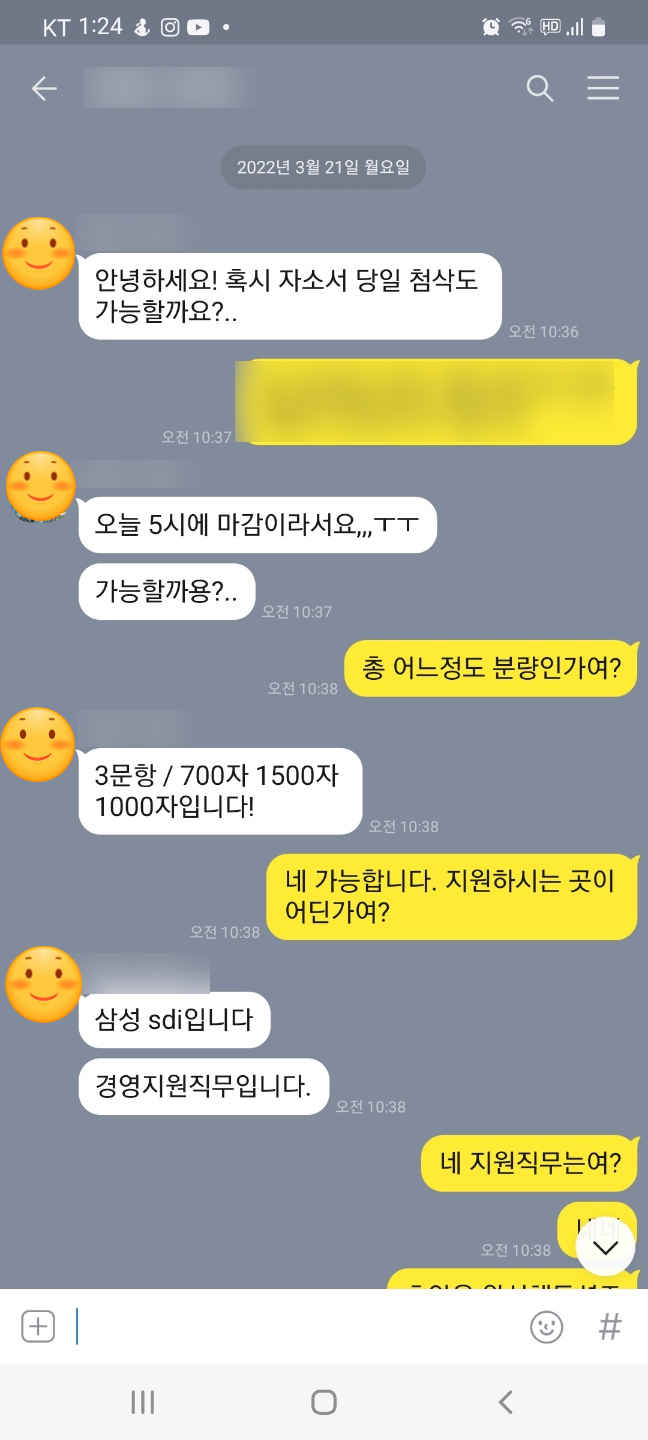Image resolution: width=648 pixels, height=1440 pixels.
Task: Open the emoticon picker
Action: point(546,1327)
